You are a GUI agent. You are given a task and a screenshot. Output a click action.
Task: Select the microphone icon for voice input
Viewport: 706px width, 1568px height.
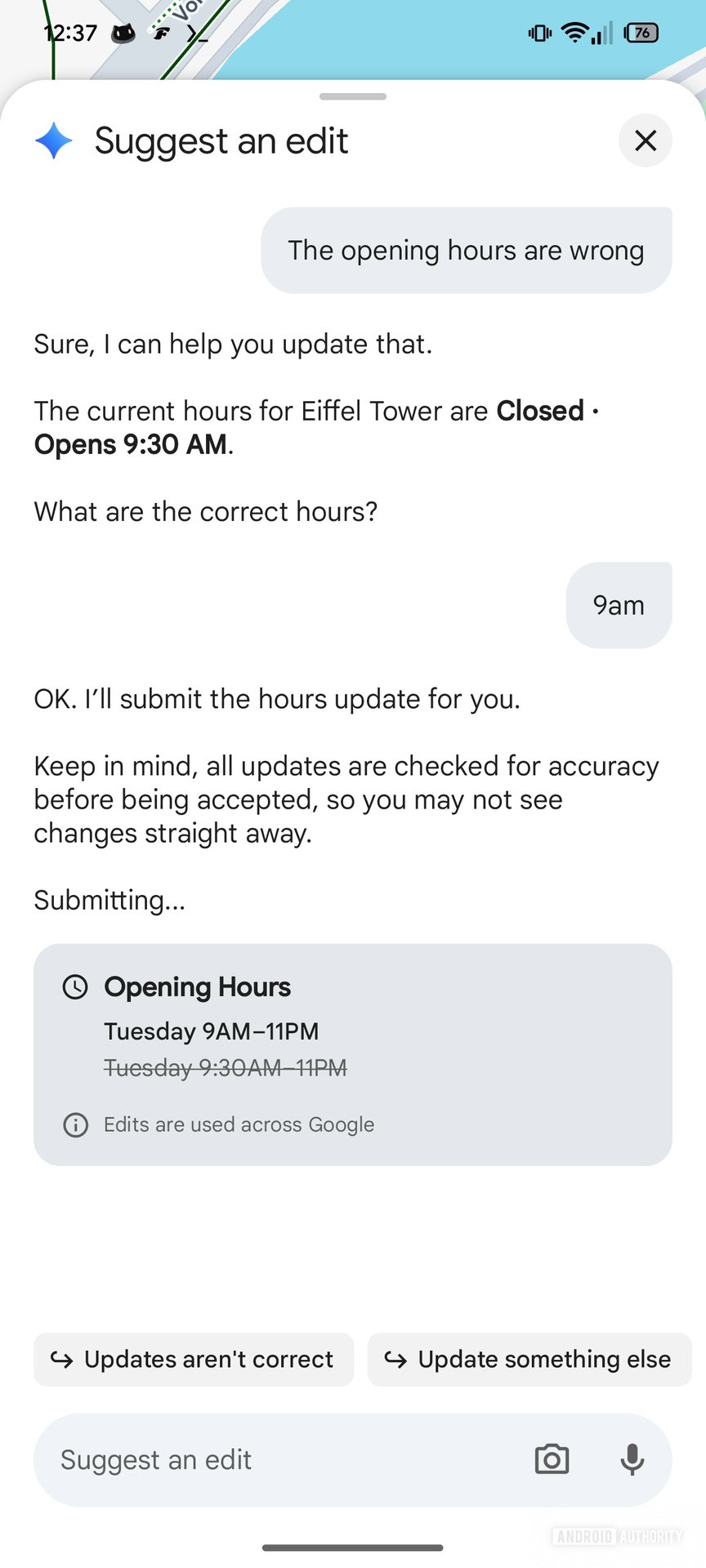[x=633, y=1459]
